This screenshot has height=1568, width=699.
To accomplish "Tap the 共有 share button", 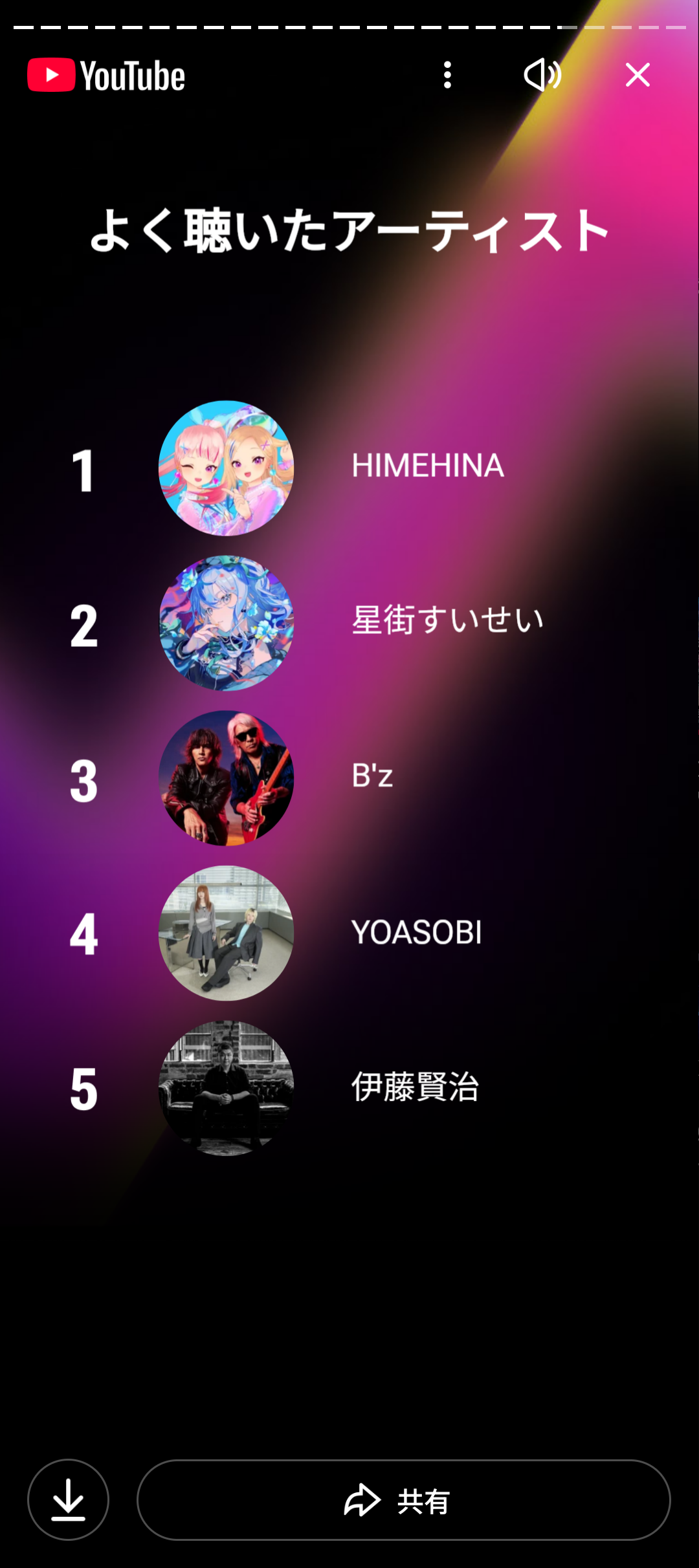I will point(403,1499).
